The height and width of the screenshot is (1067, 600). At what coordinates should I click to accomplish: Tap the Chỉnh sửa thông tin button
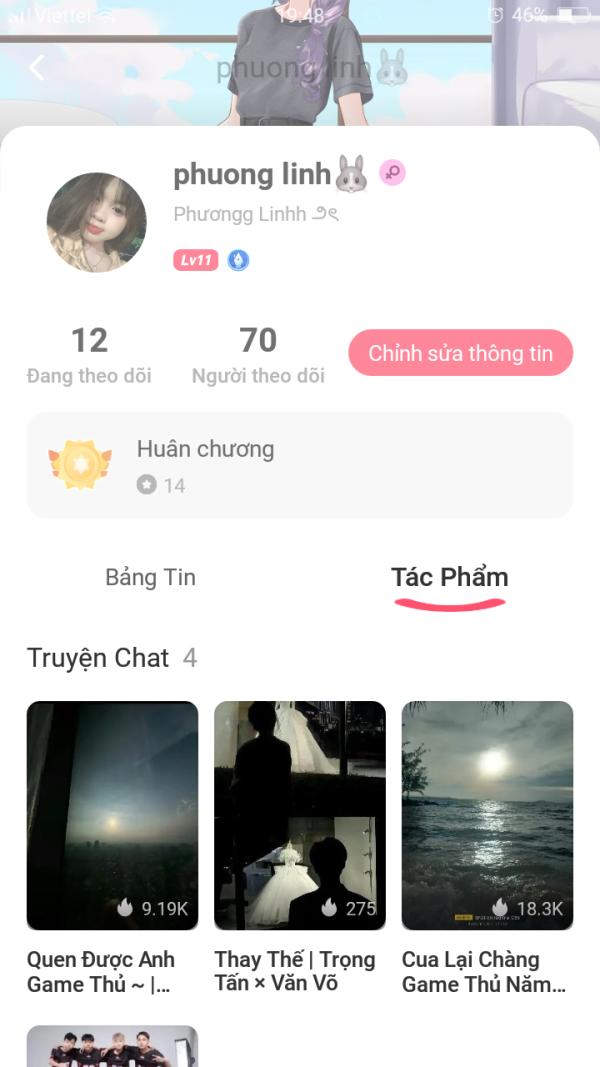tap(460, 353)
